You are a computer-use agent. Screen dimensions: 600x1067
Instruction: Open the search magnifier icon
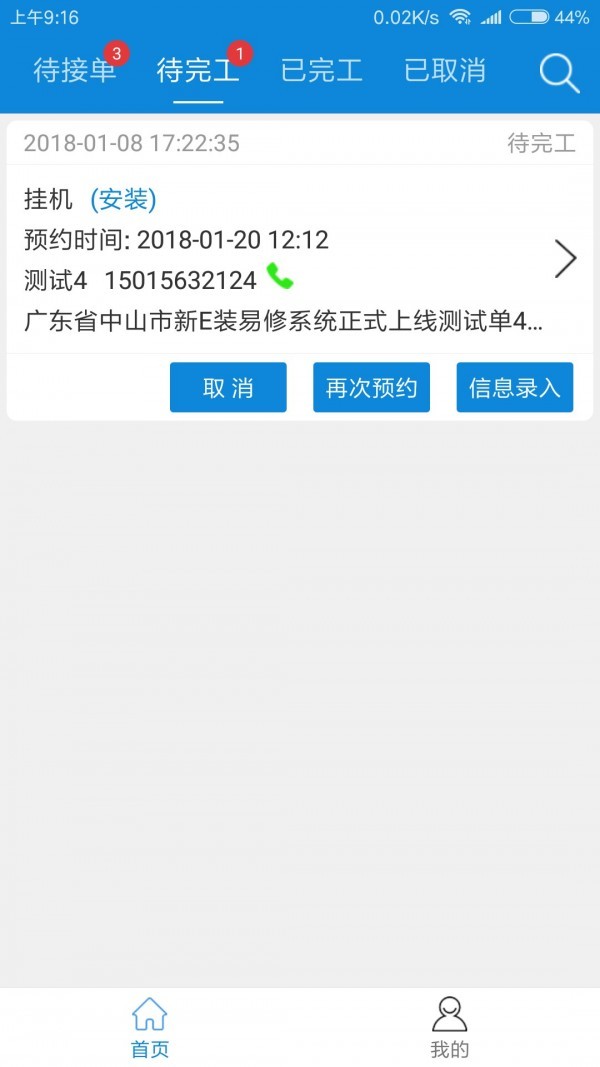click(559, 73)
